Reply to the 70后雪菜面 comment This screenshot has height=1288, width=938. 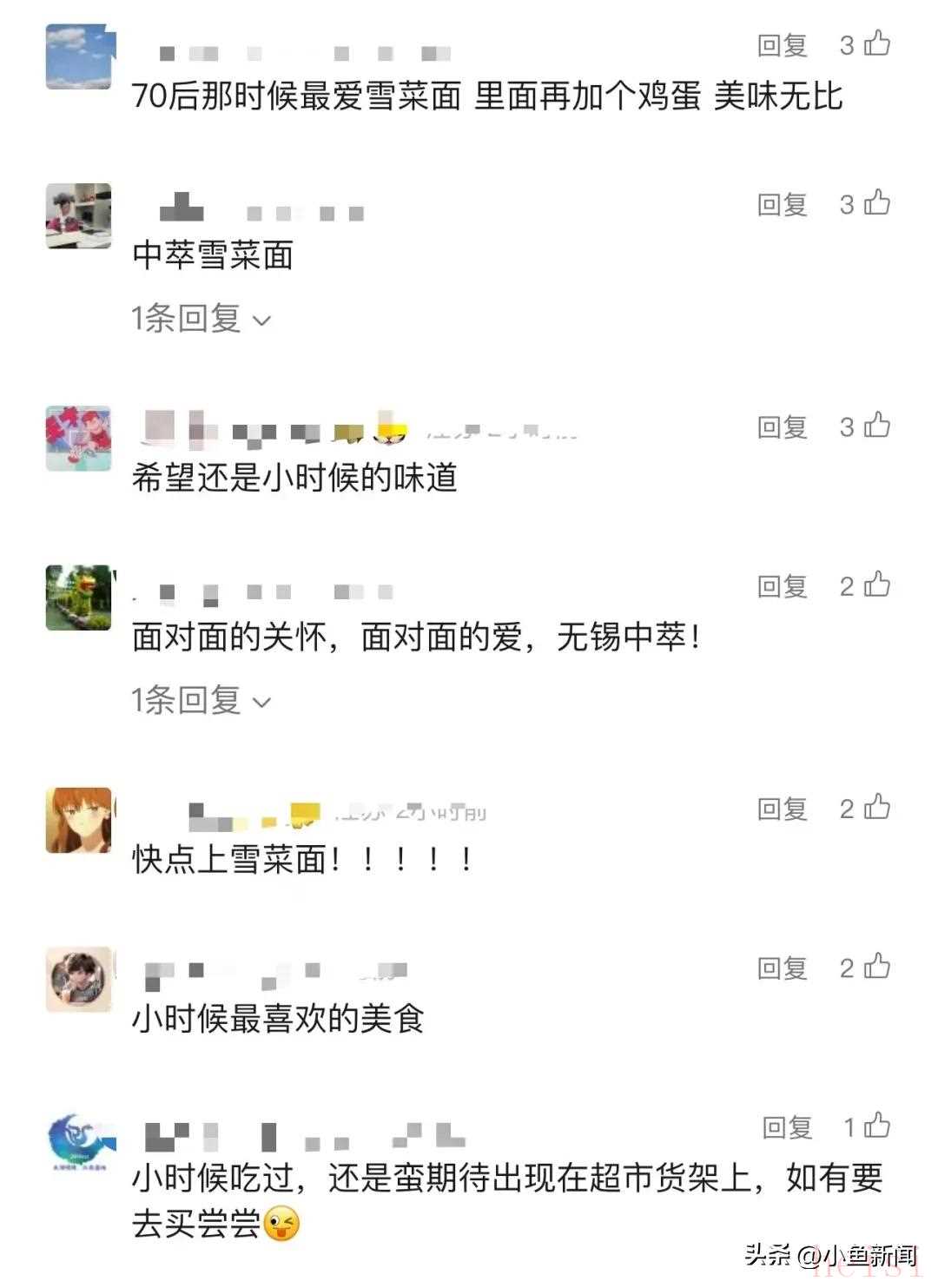782,45
